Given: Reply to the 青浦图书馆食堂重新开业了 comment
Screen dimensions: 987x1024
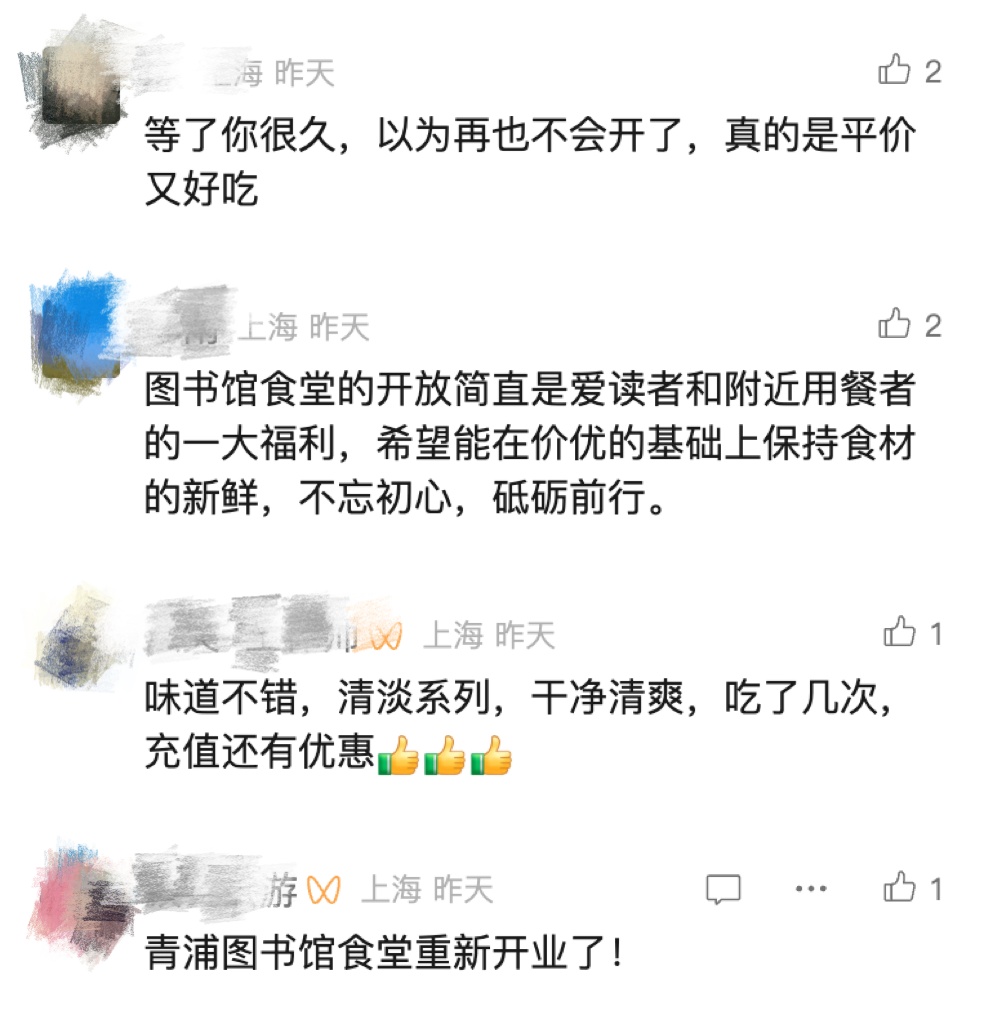Looking at the screenshot, I should [x=723, y=889].
